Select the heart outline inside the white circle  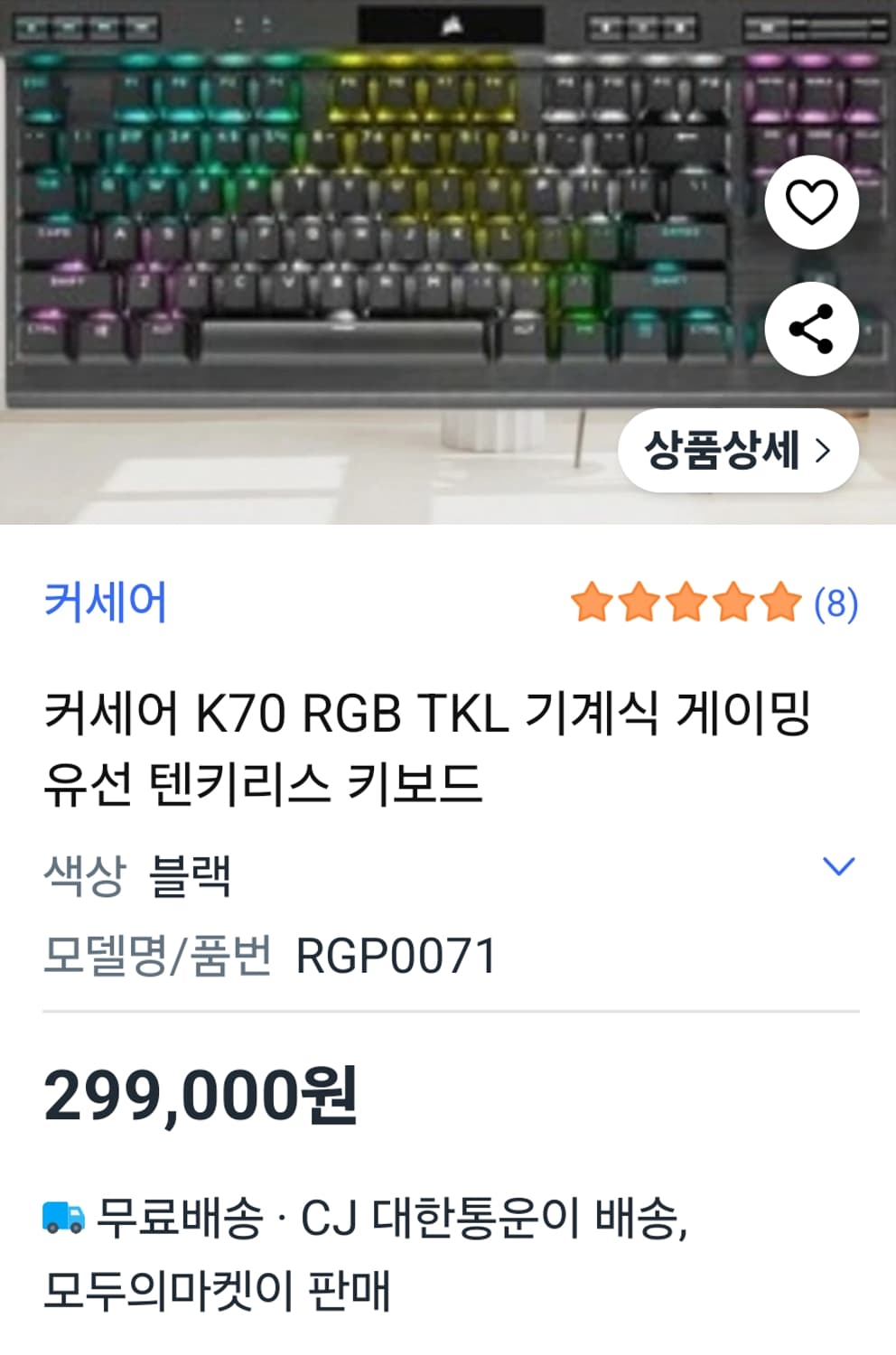pyautogui.click(x=812, y=202)
